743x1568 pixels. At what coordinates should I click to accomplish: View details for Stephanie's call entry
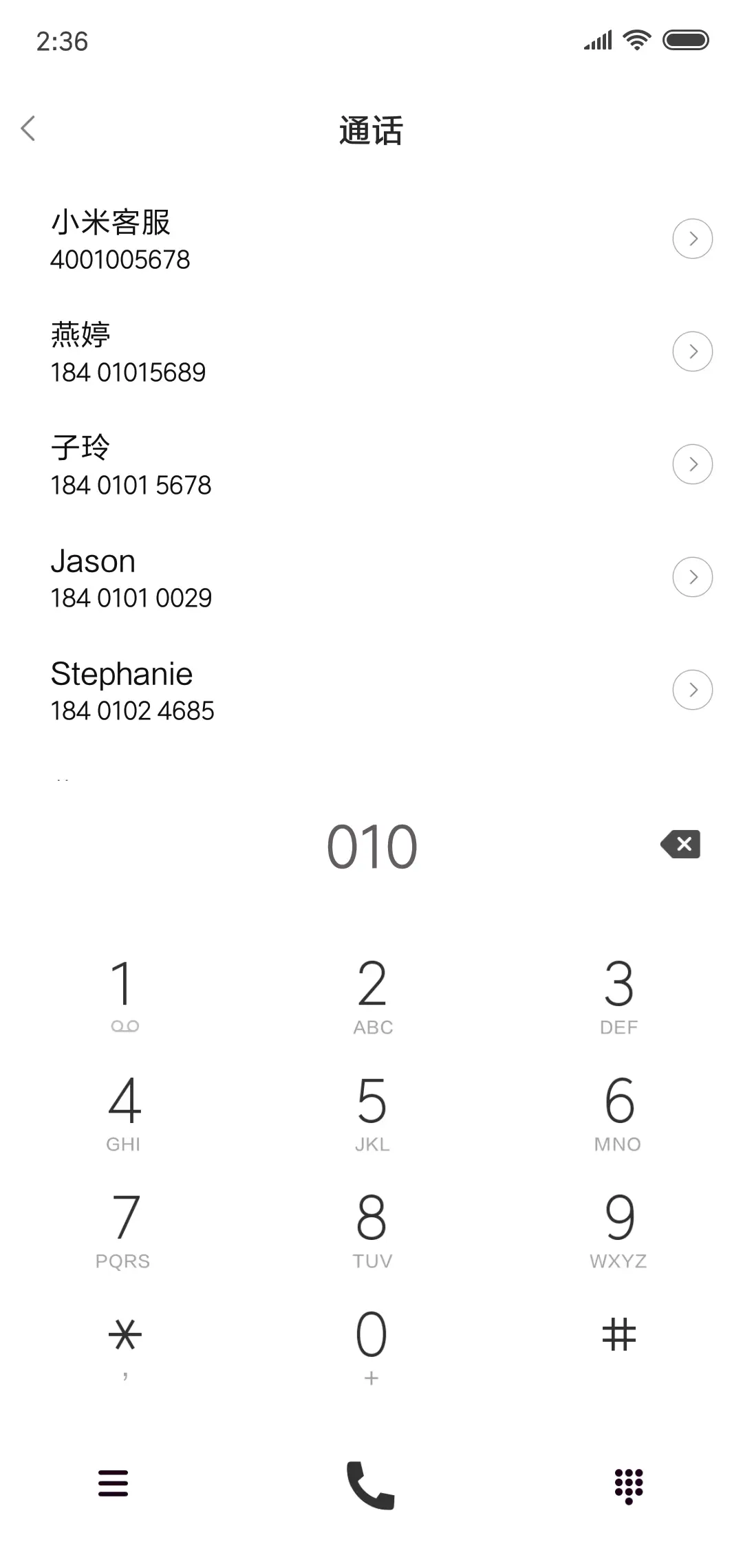coord(693,690)
